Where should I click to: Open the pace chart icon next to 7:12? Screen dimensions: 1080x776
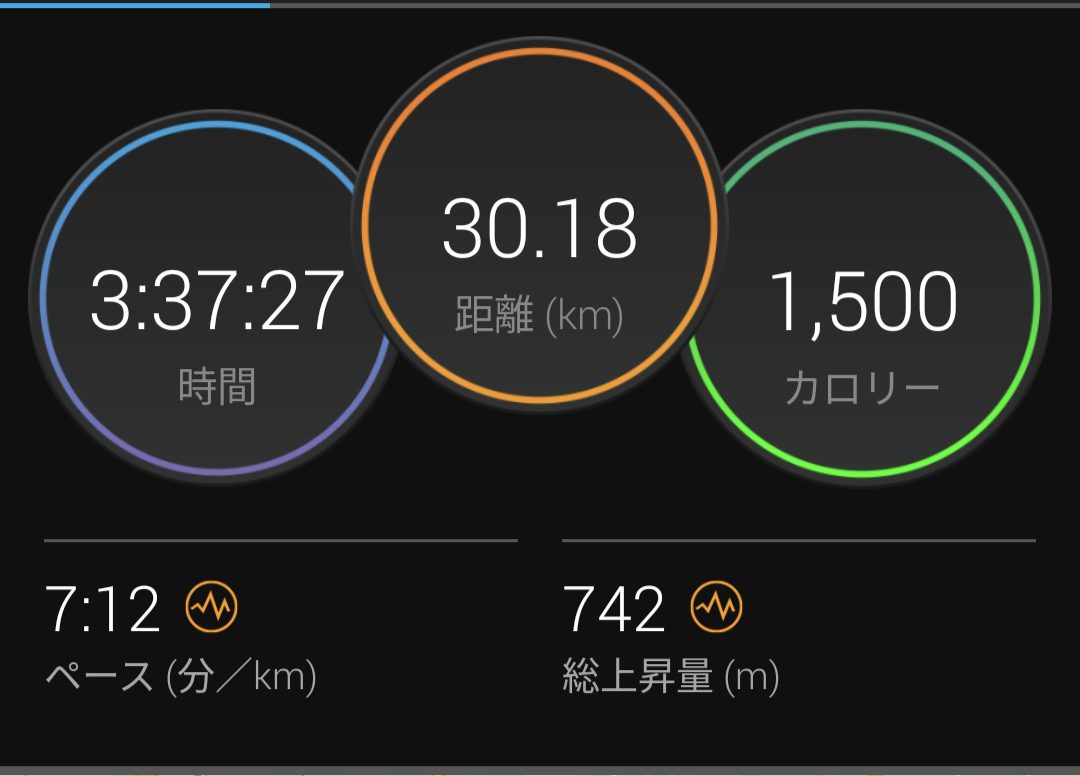pyautogui.click(x=211, y=606)
